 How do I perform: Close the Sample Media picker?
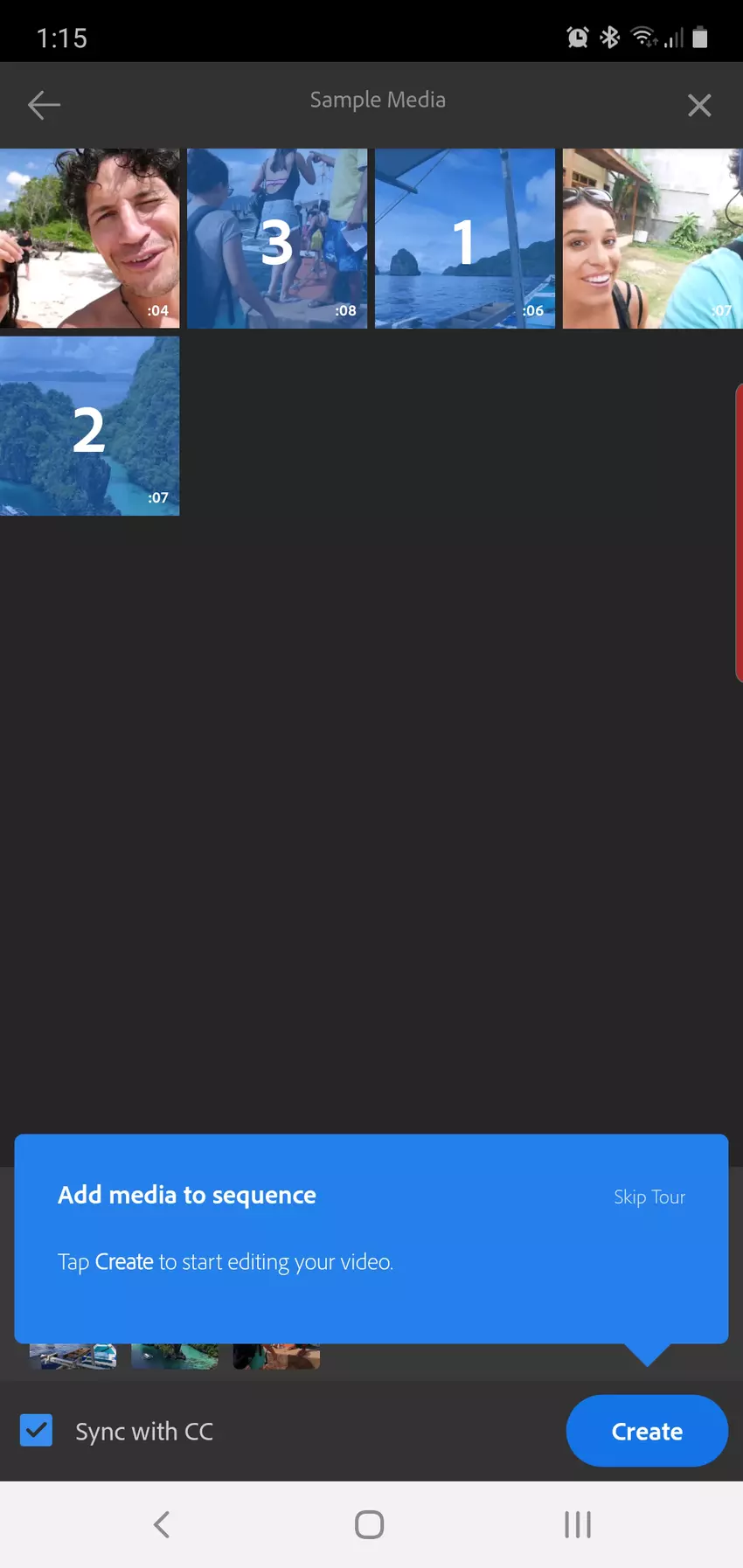[x=698, y=105]
